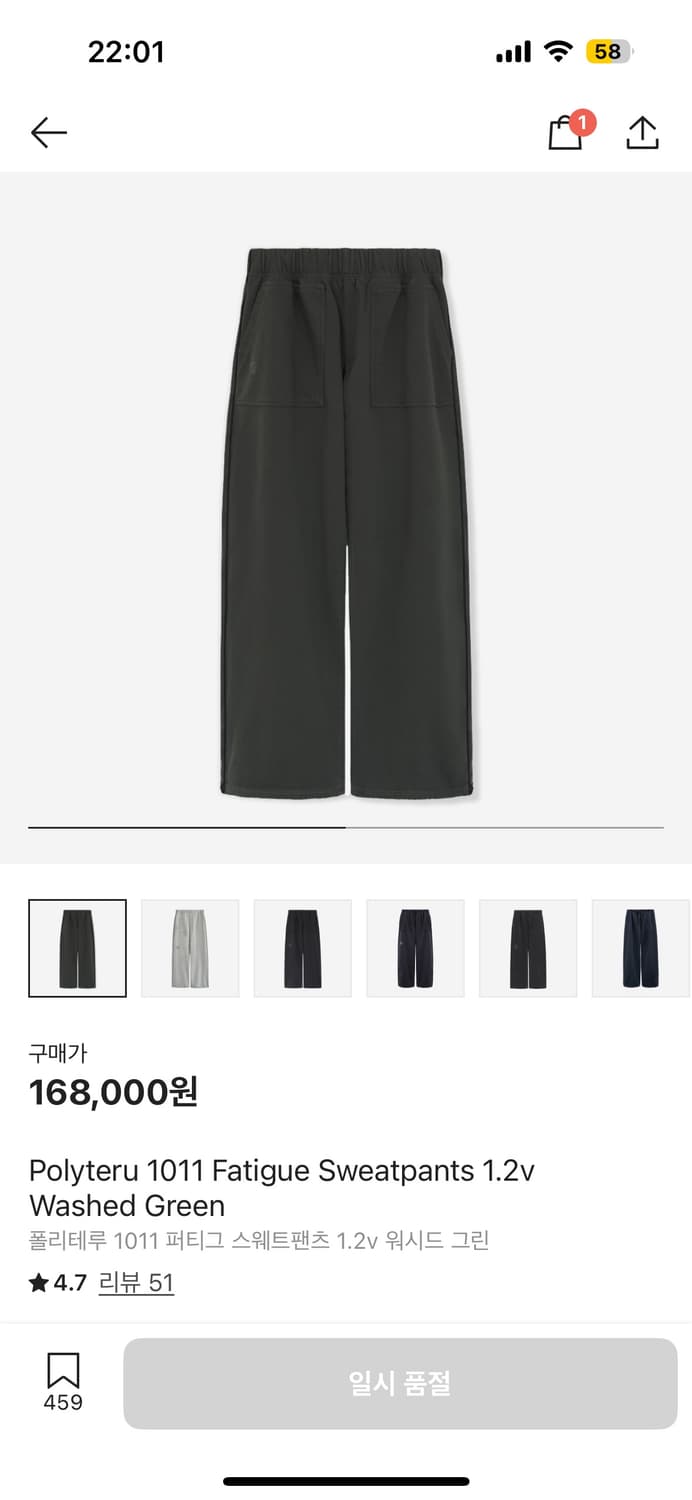Tap the 일시 품절 button

pos(400,1384)
